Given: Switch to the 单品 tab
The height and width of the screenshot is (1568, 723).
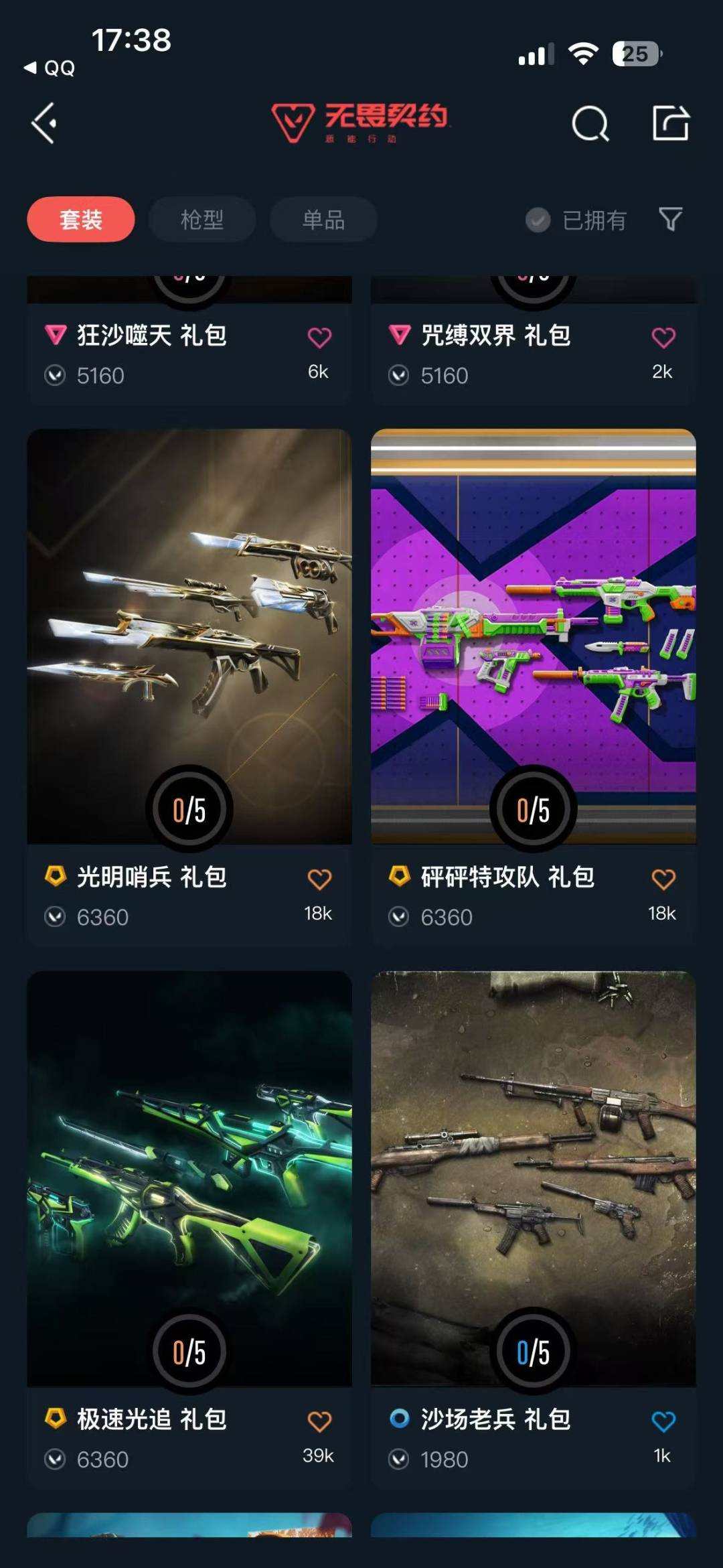Looking at the screenshot, I should pos(323,219).
